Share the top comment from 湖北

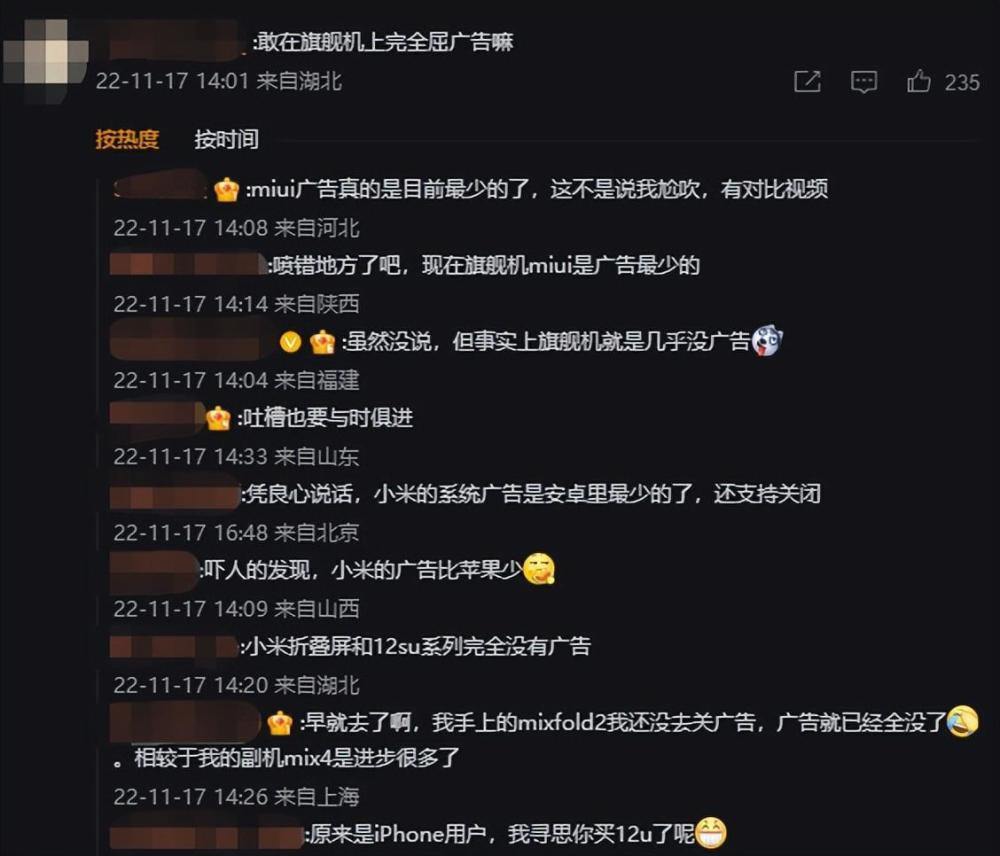(807, 82)
